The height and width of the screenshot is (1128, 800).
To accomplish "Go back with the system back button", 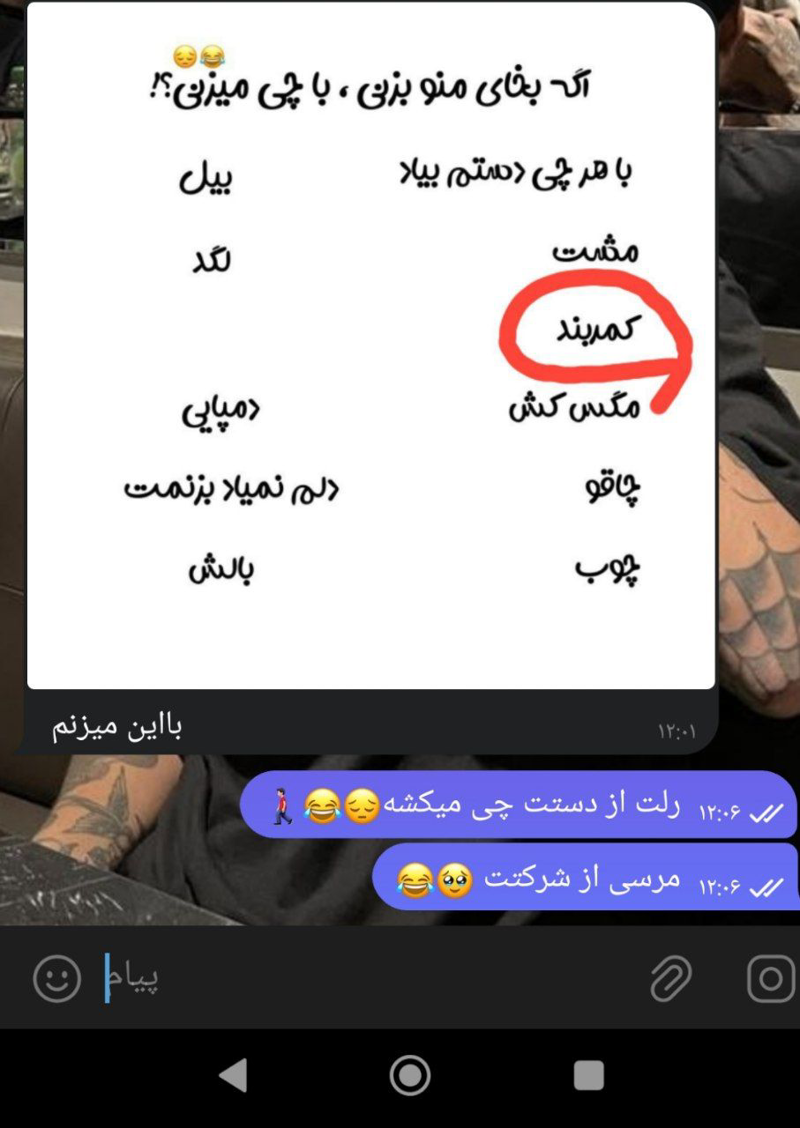I will [233, 1075].
